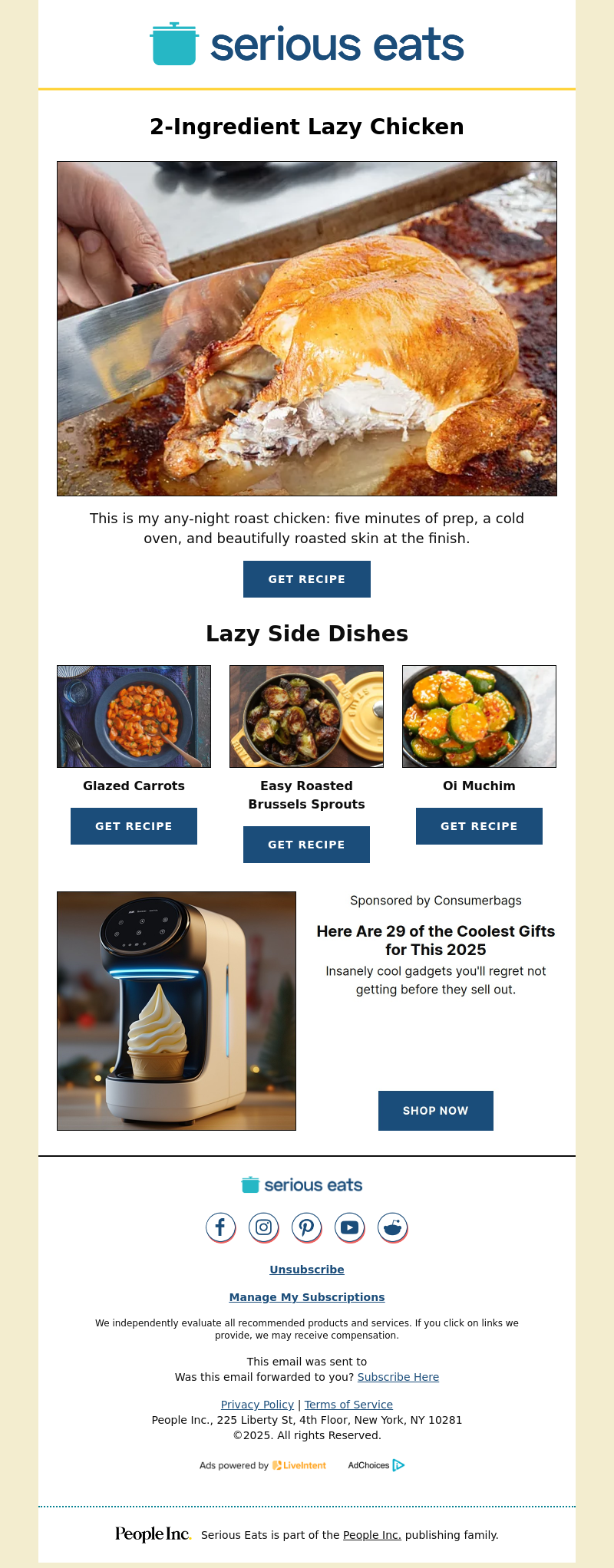The width and height of the screenshot is (614, 1568).
Task: Visit Serious Eats on Pinterest
Action: 306,1227
